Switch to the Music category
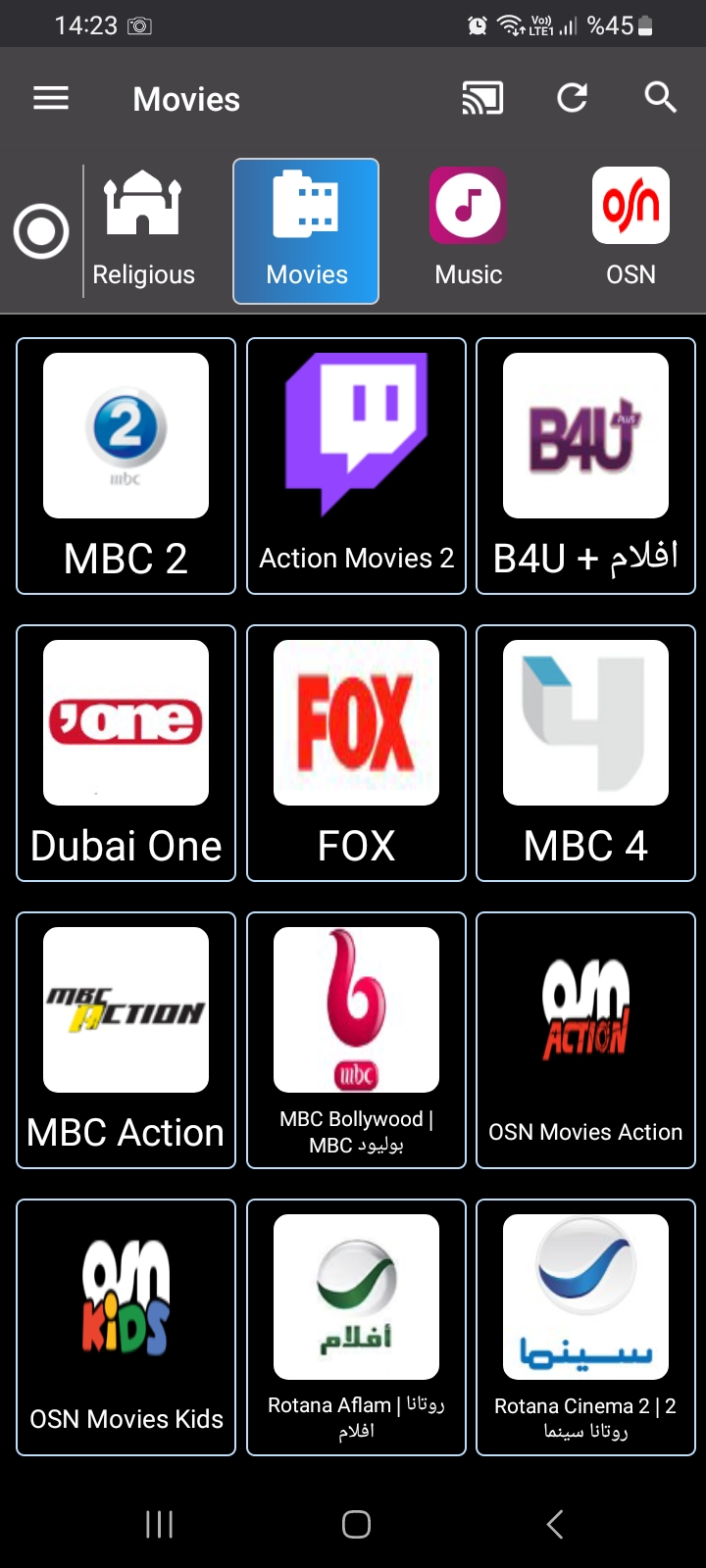The height and width of the screenshot is (1568, 706). [x=468, y=231]
